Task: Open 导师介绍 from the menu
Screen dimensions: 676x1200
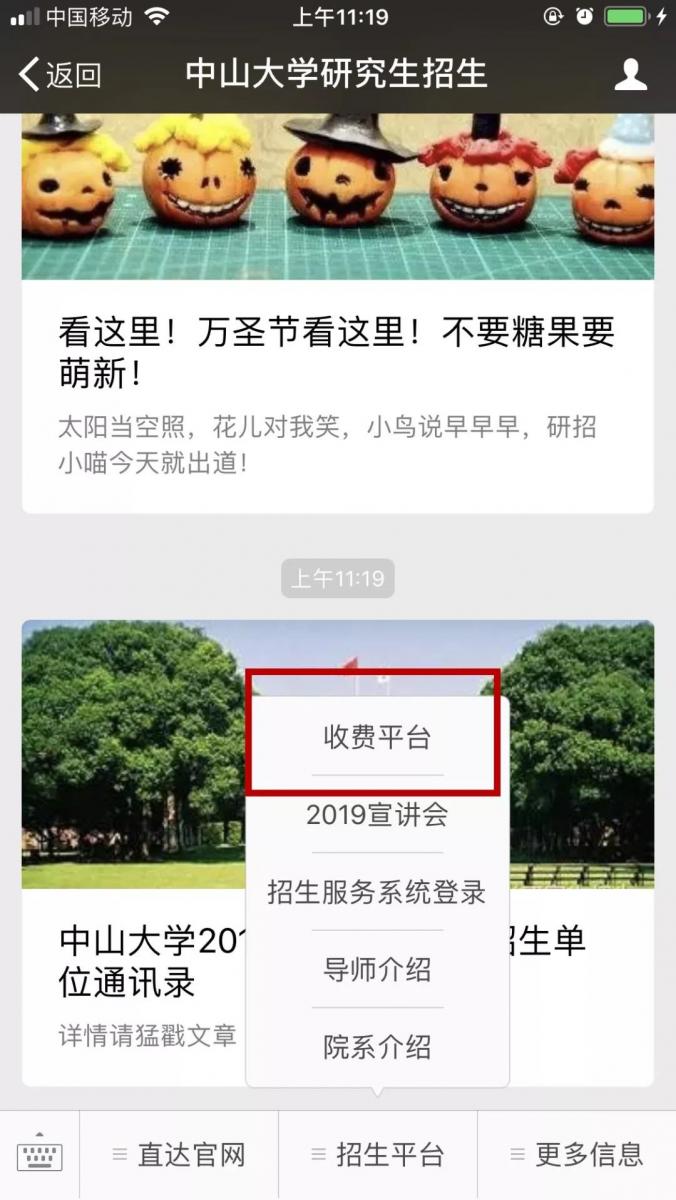Action: [x=377, y=969]
